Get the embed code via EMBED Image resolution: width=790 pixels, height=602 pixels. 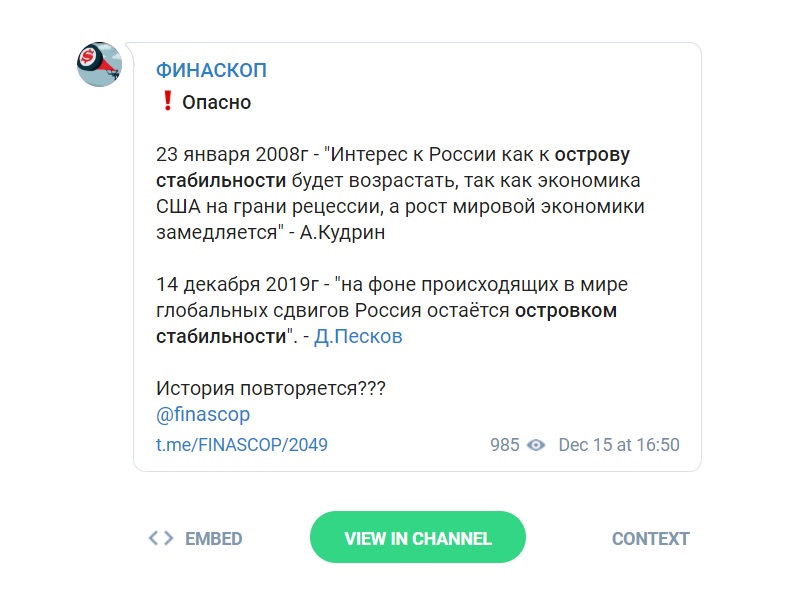[x=196, y=538]
